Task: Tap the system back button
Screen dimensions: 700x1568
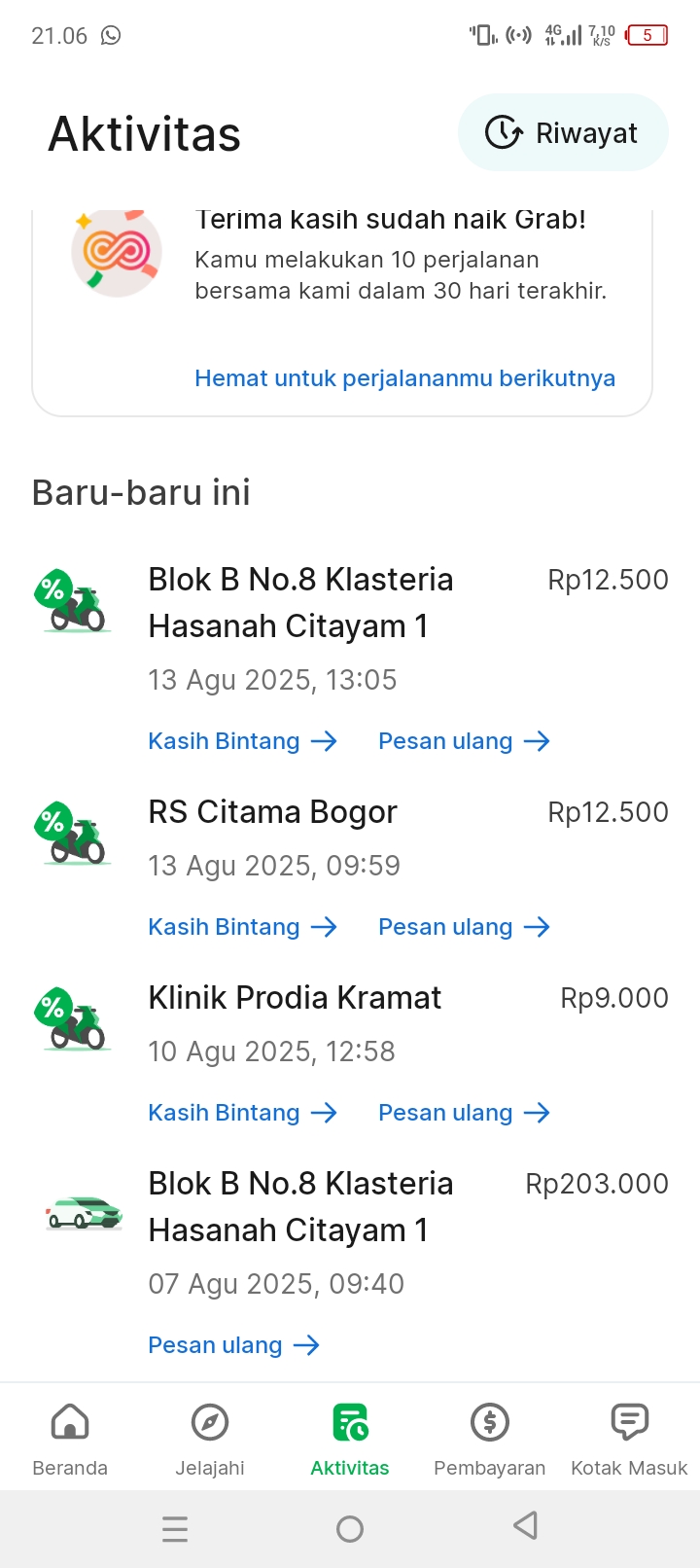Action: tap(525, 1526)
